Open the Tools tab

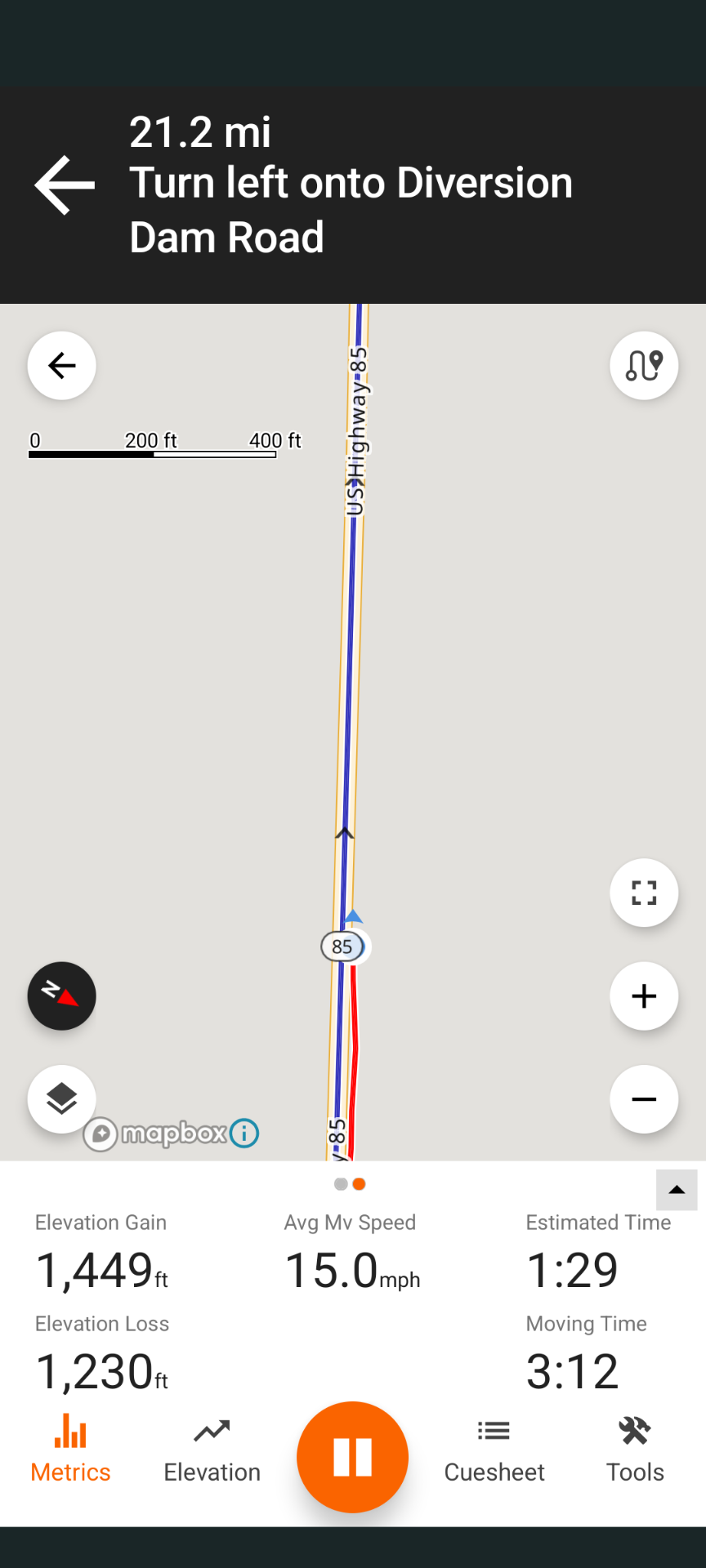635,1450
